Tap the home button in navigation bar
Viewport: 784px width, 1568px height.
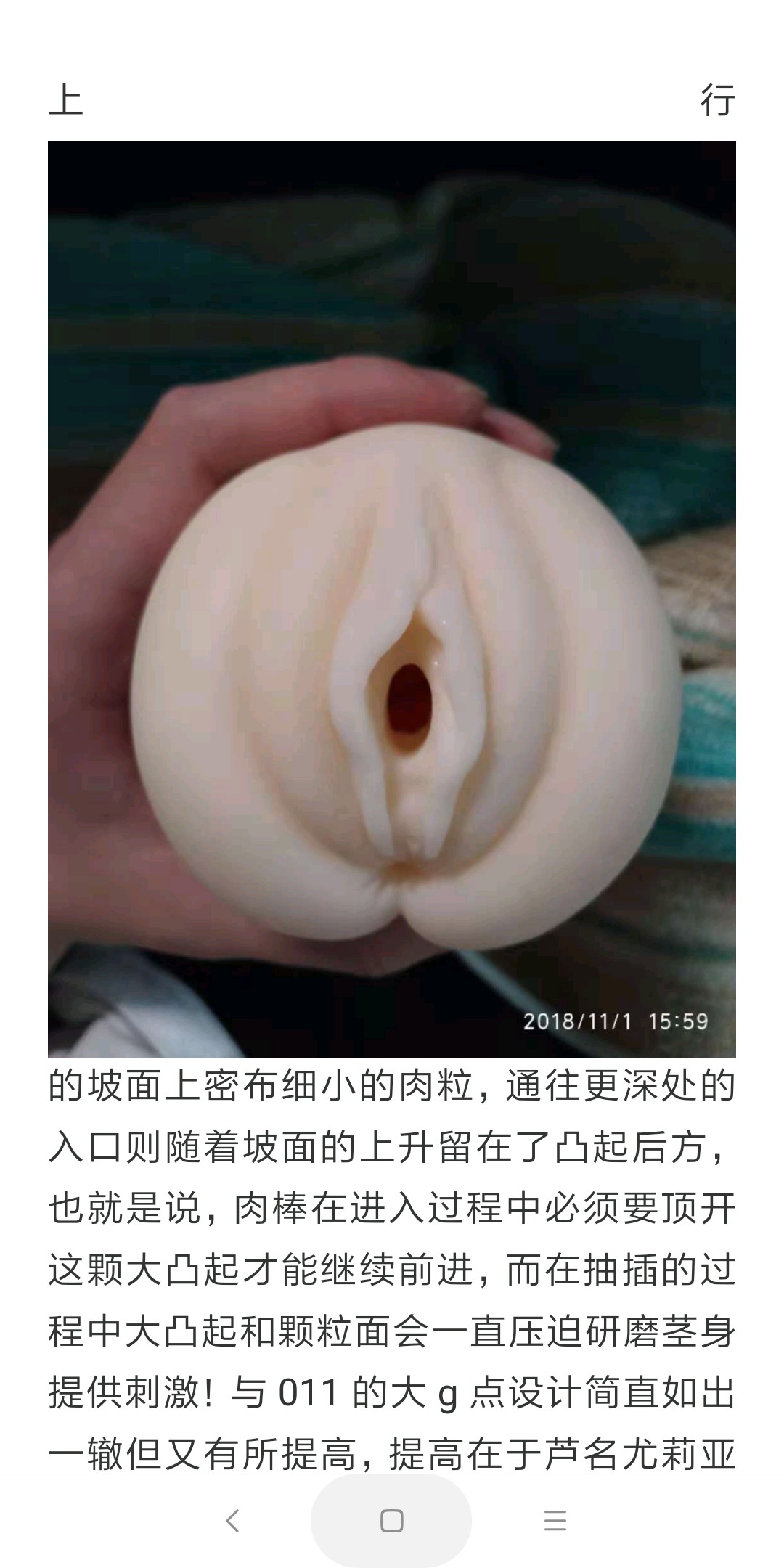click(391, 1520)
